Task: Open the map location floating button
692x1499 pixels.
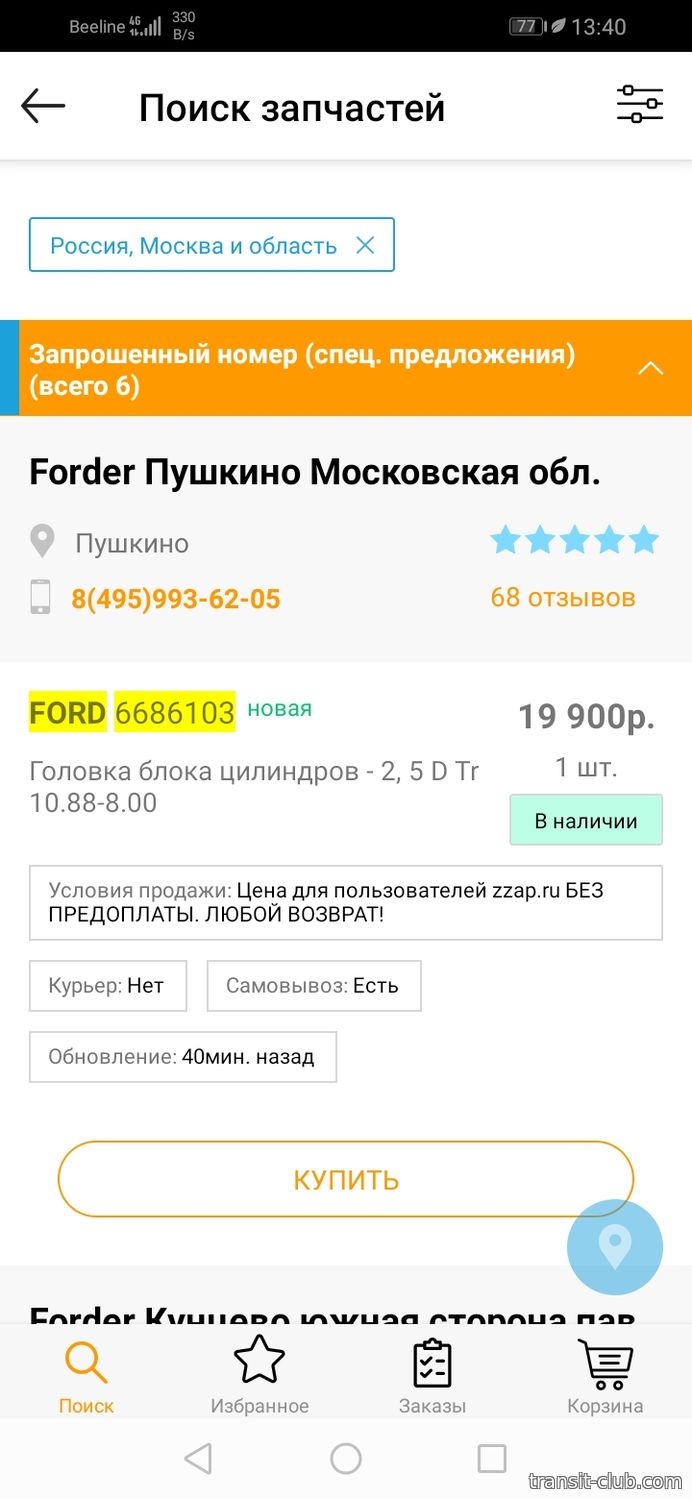Action: pos(615,1247)
